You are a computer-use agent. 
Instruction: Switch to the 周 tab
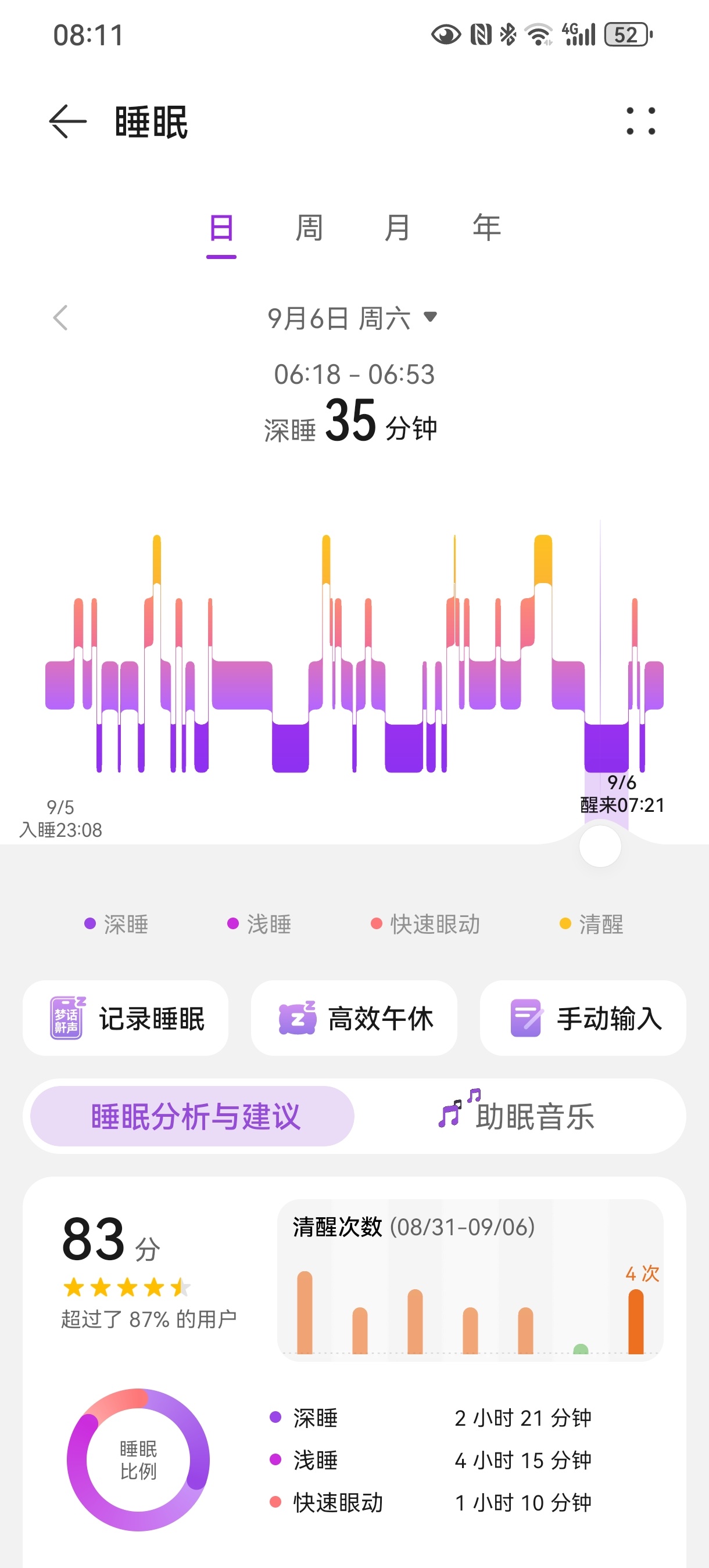tap(309, 229)
